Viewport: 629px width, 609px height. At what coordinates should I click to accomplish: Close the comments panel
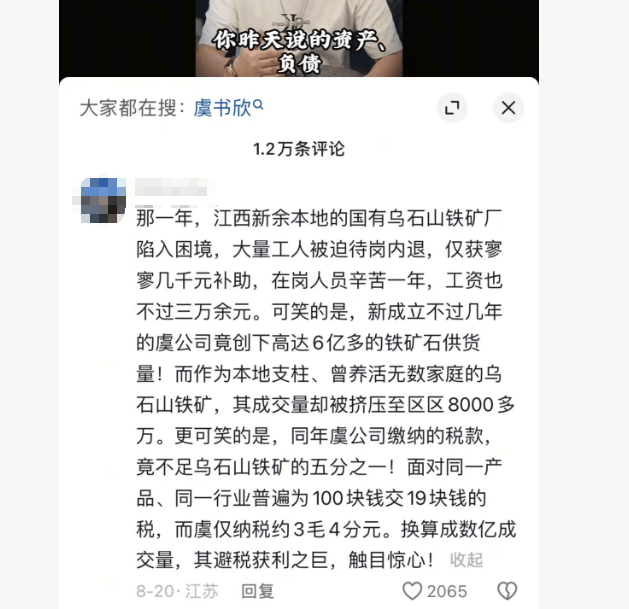[508, 108]
